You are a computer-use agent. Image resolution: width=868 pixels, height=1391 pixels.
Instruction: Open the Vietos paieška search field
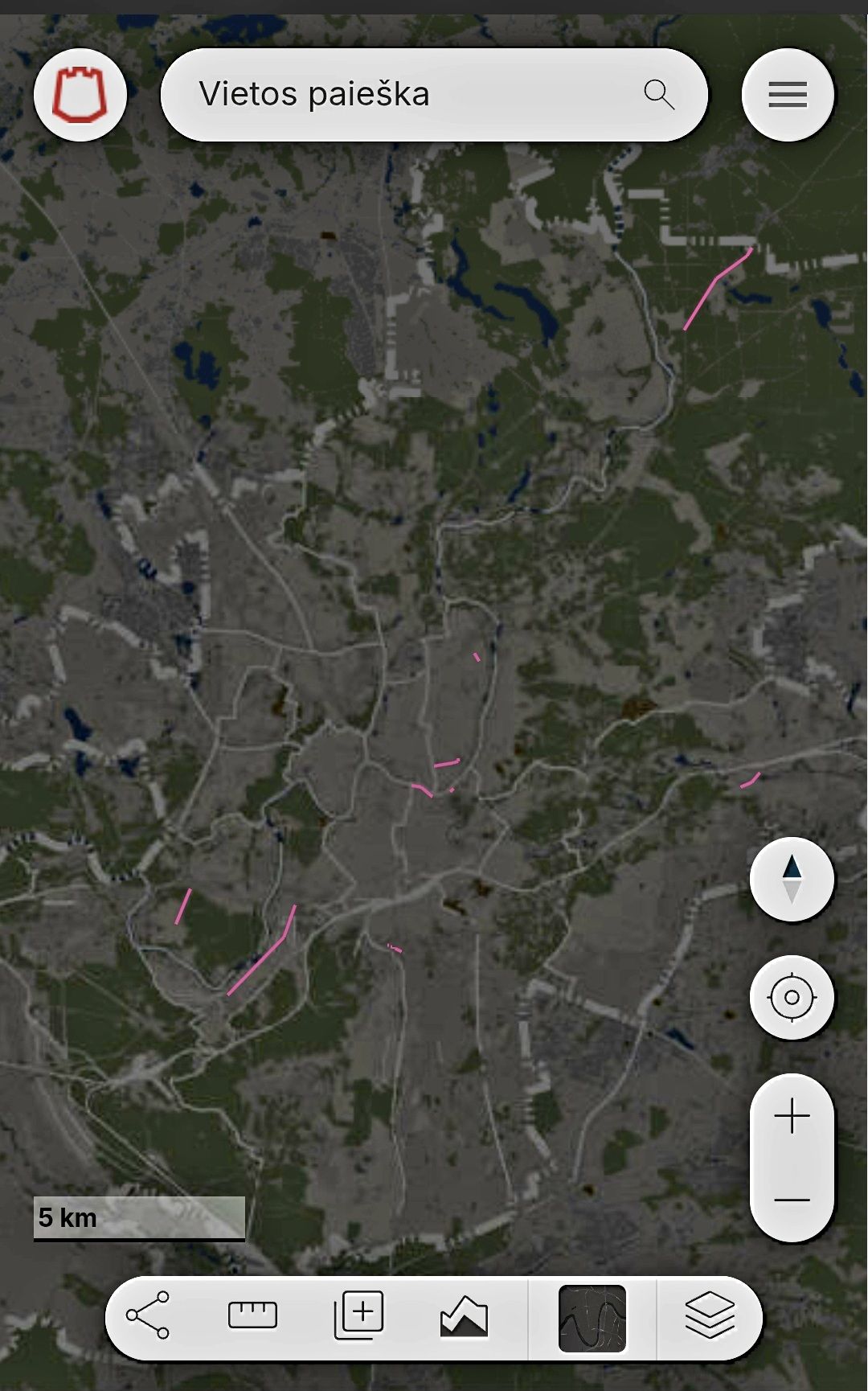click(x=402, y=95)
